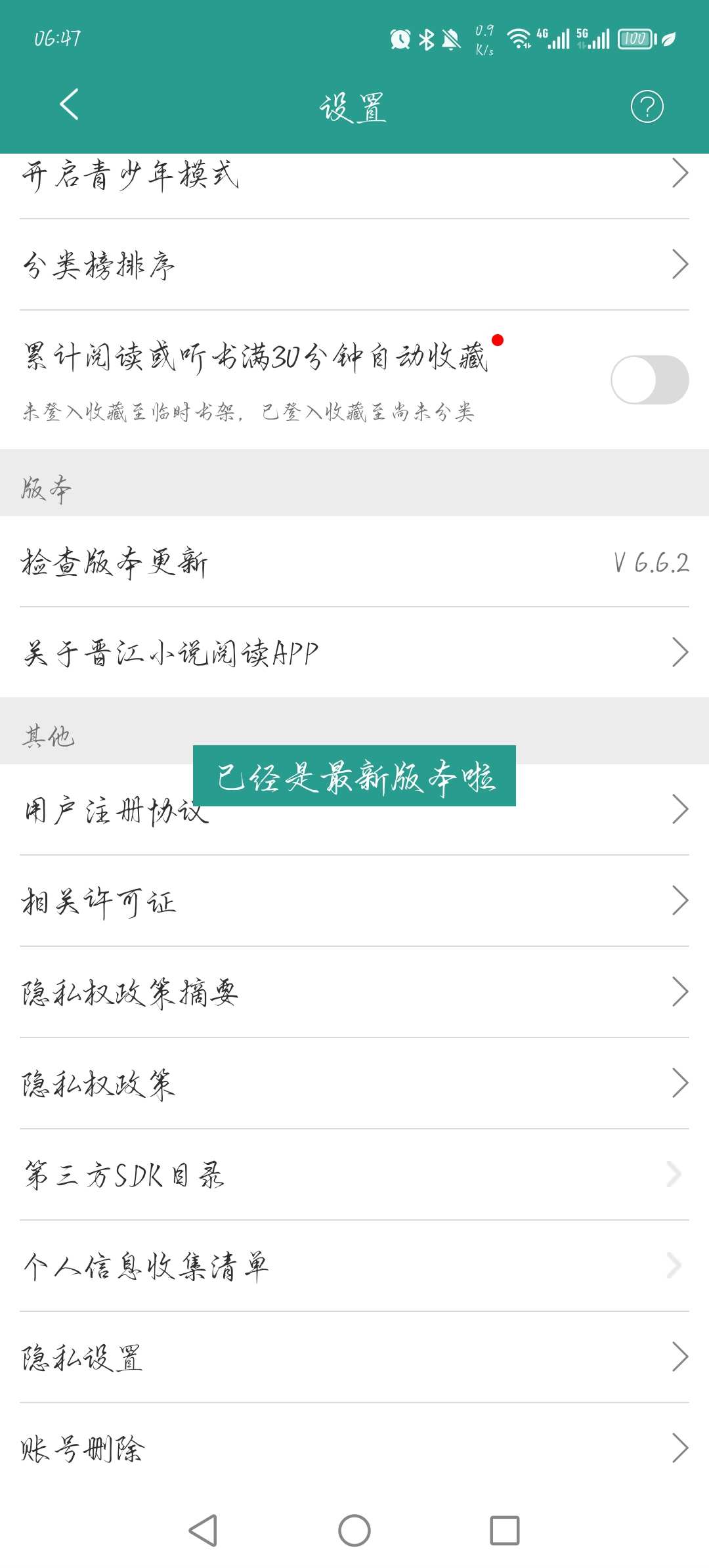Open 隐私权政策摘要

tap(354, 992)
